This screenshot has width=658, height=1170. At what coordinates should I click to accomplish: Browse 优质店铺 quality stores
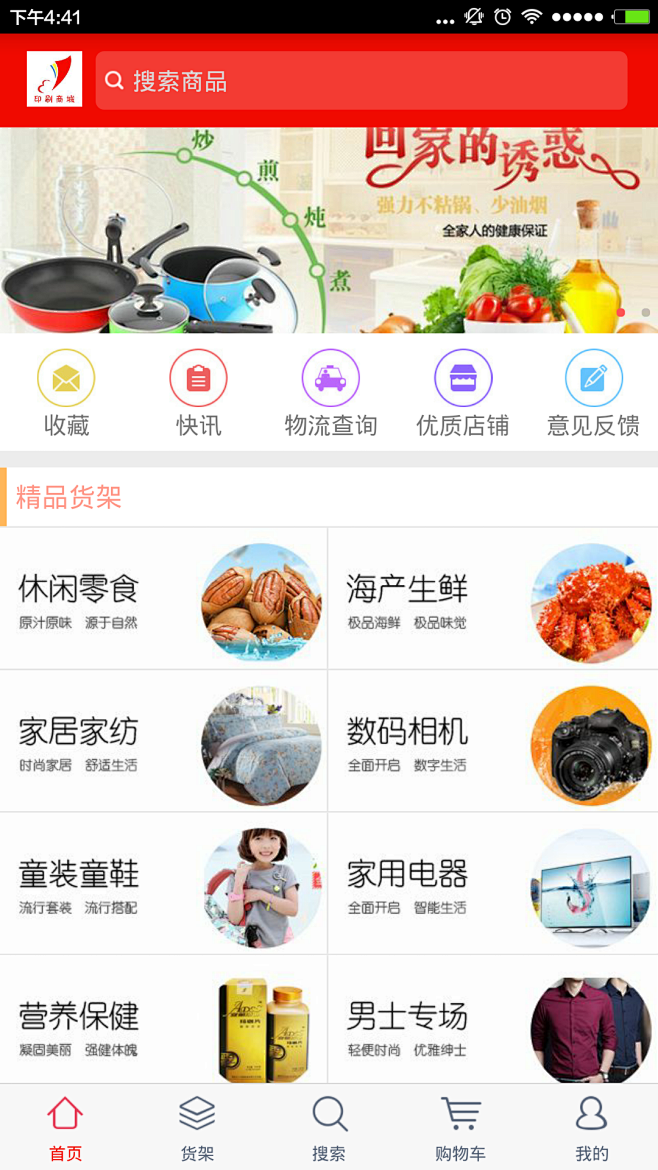point(462,393)
